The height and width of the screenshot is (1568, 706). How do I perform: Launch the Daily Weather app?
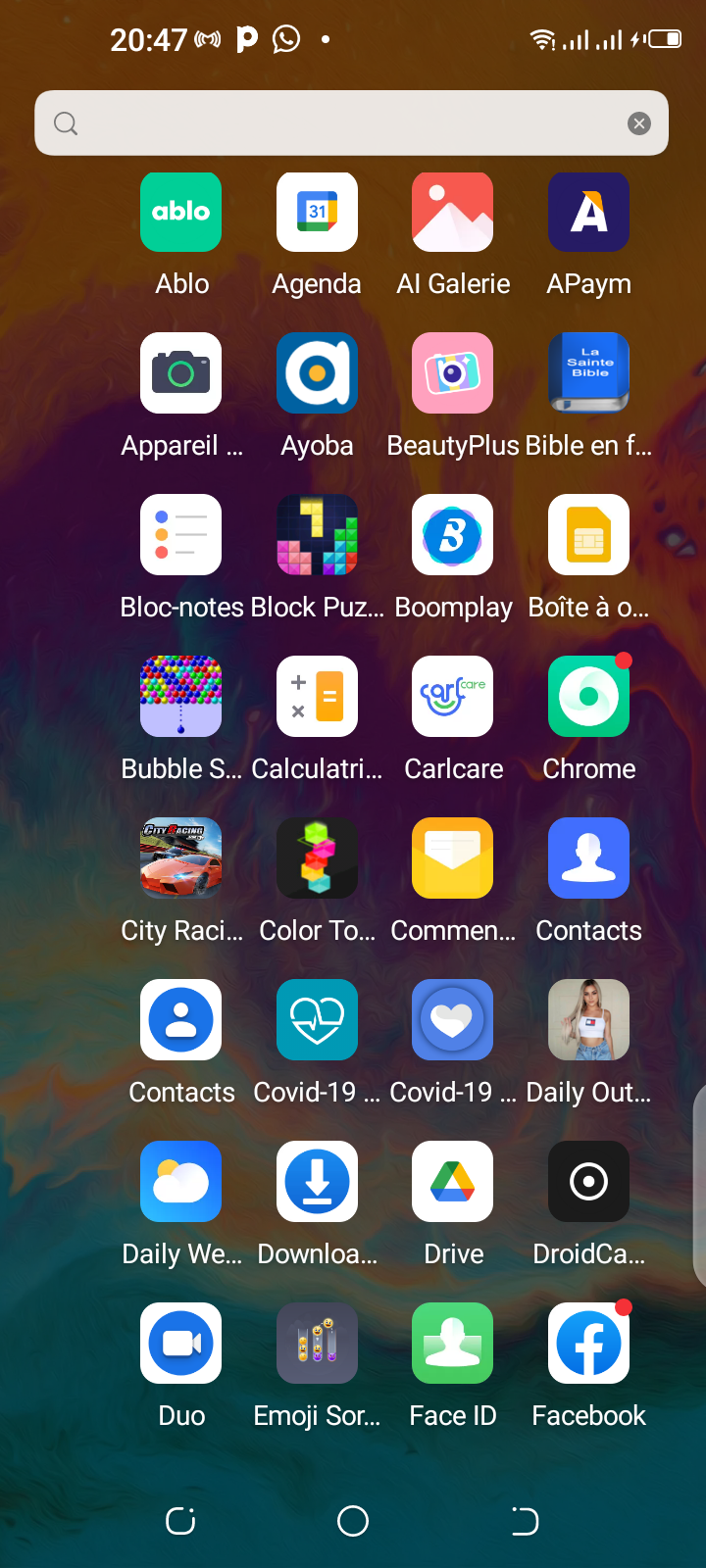tap(181, 1182)
